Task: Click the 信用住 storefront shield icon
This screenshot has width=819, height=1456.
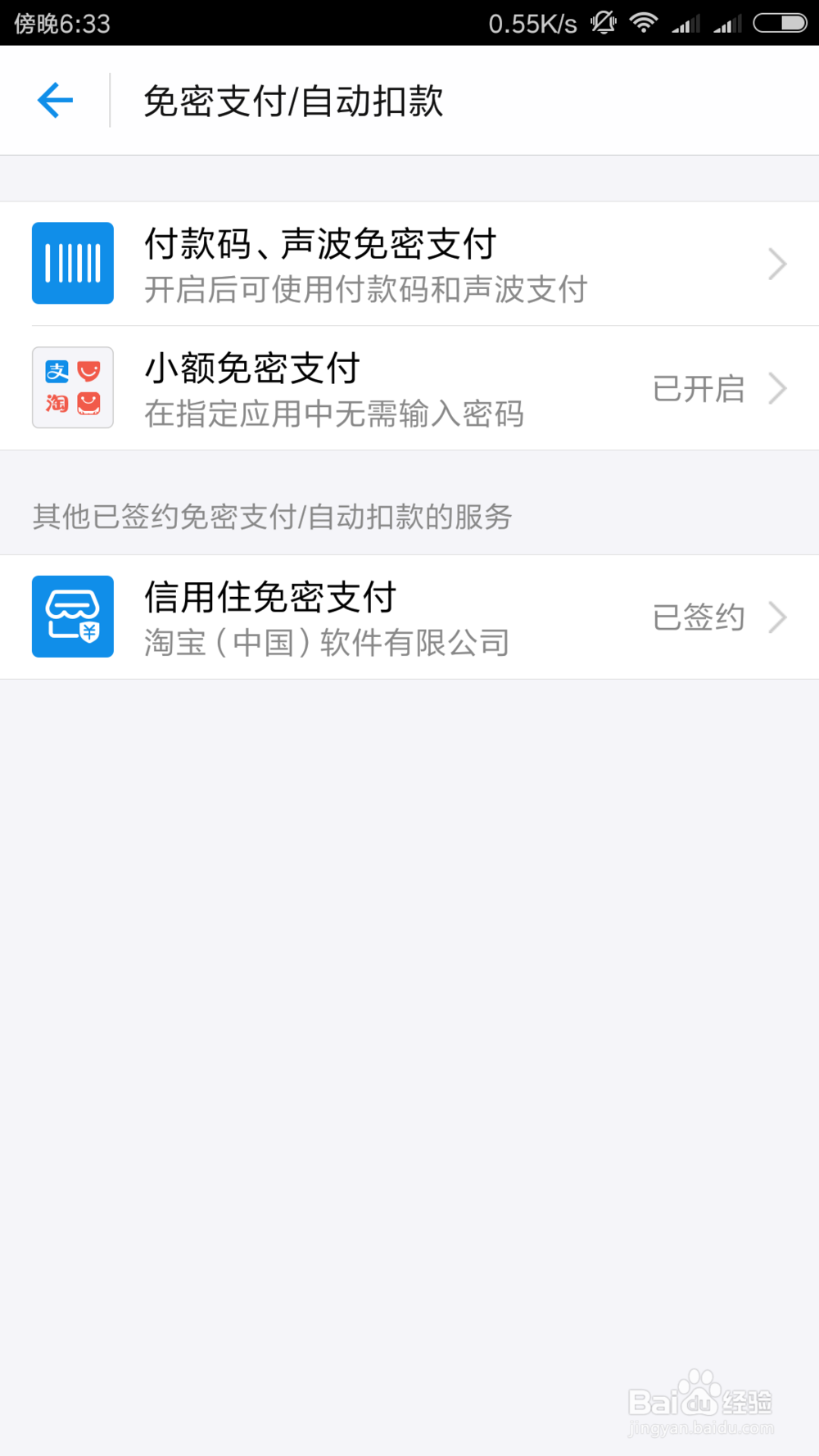Action: point(72,617)
